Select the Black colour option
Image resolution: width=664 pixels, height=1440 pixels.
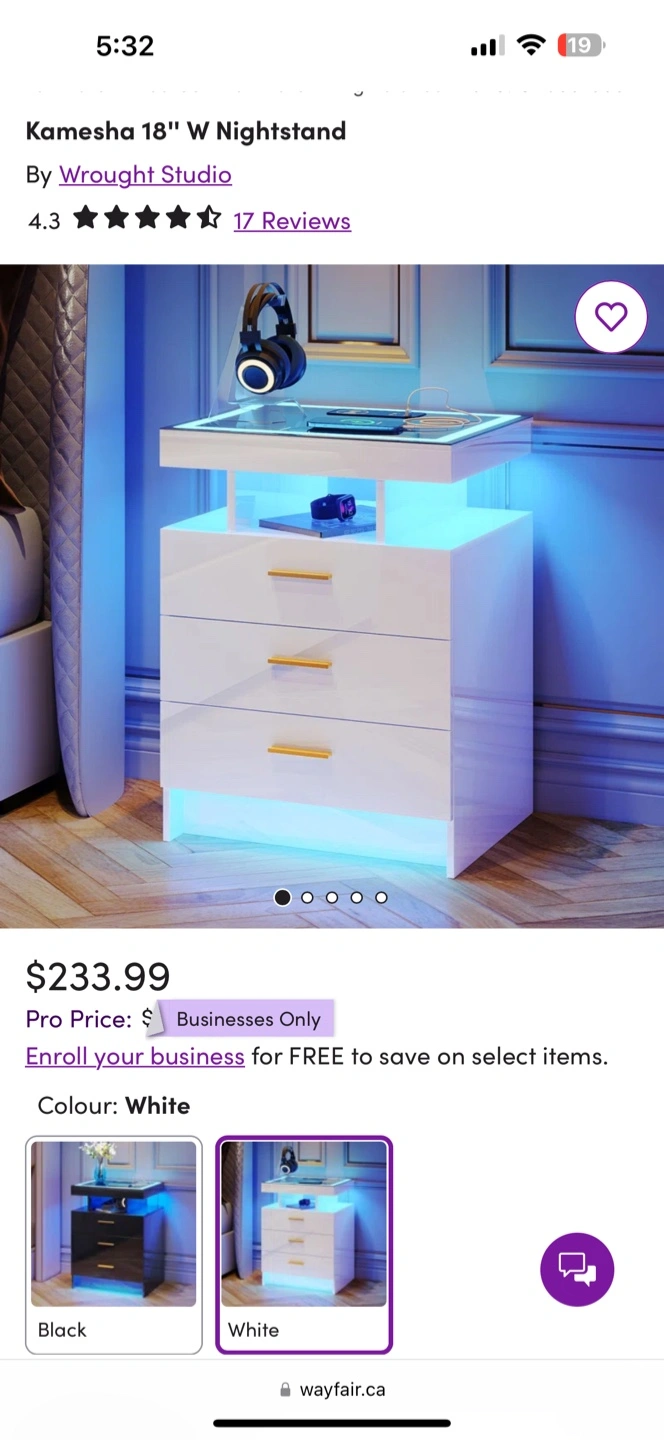114,1245
